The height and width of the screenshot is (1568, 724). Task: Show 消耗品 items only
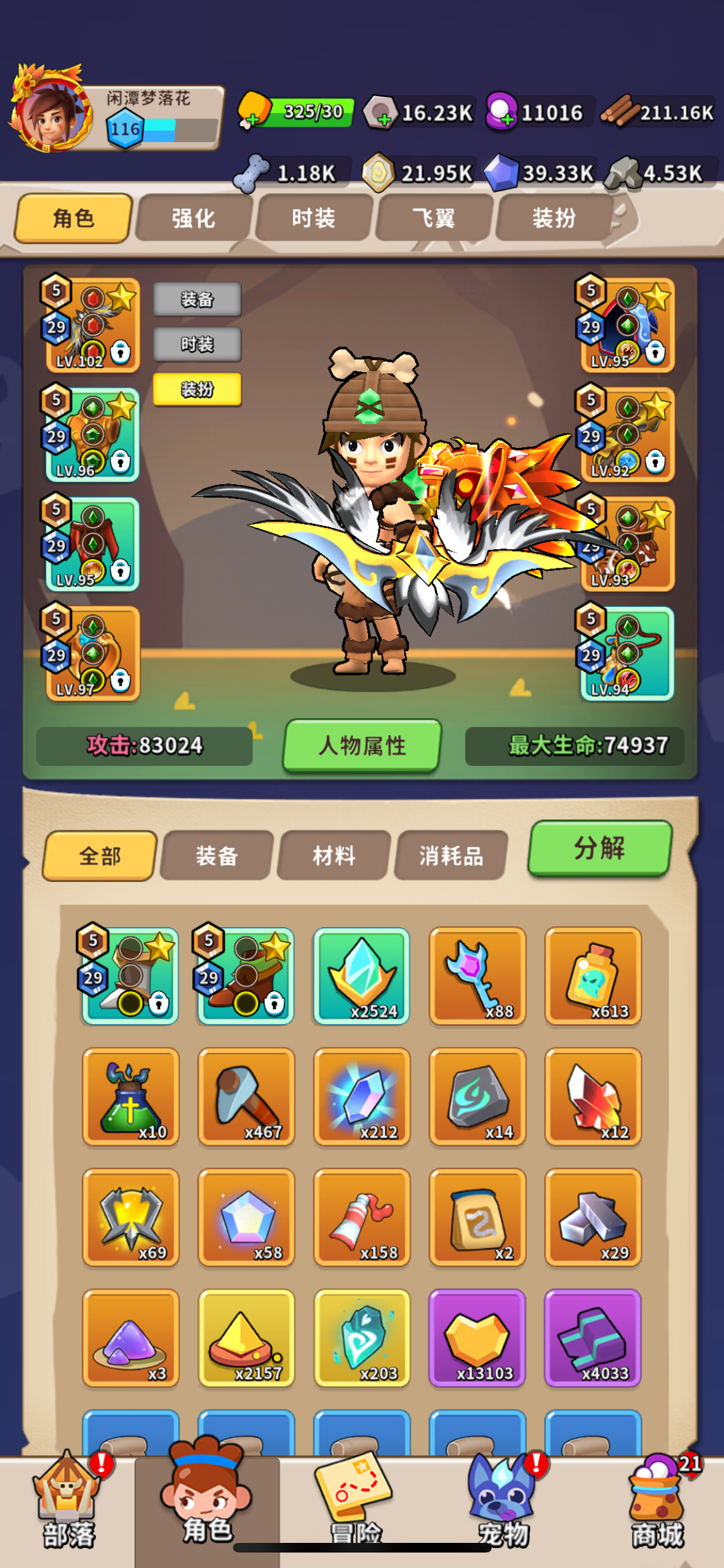click(451, 855)
